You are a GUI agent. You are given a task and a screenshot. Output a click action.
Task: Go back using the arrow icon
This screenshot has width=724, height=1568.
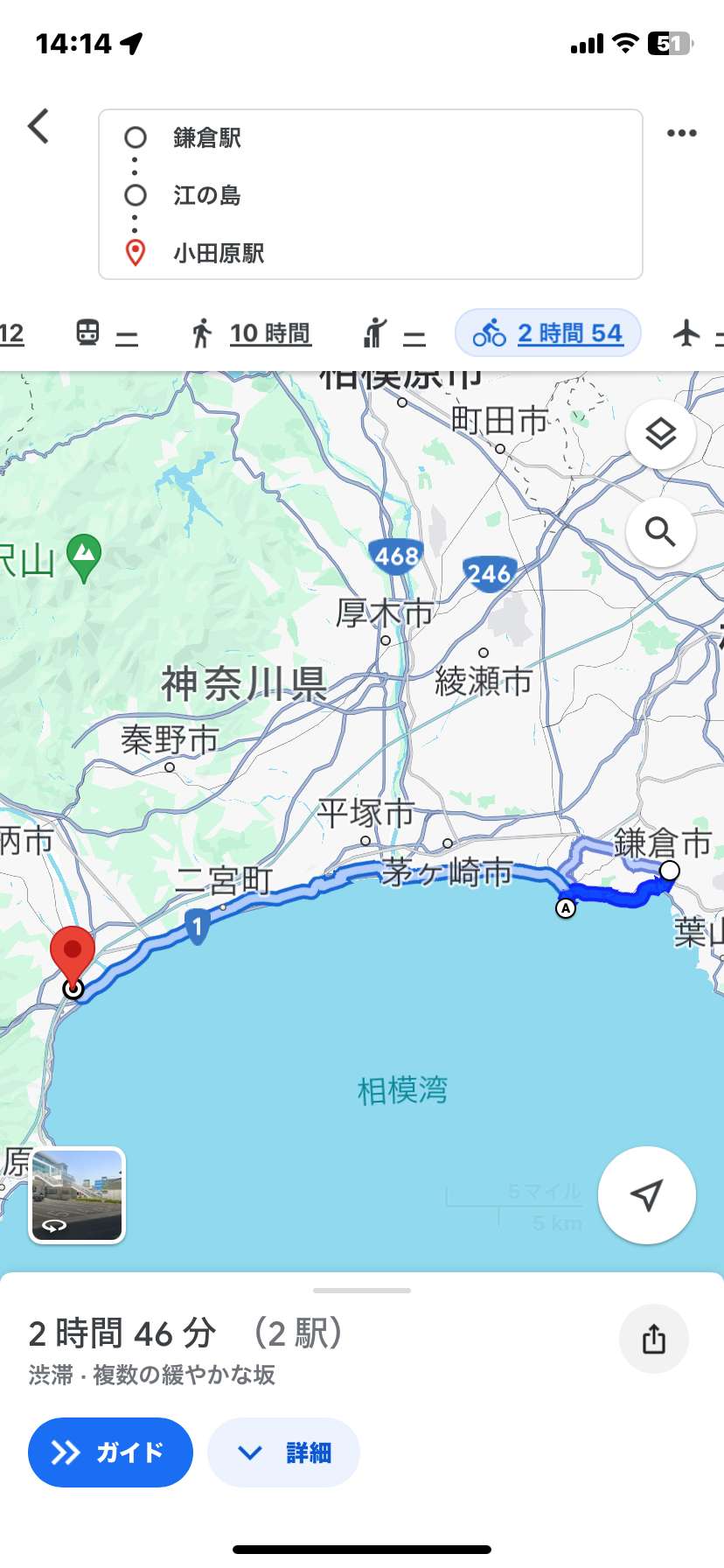click(38, 127)
